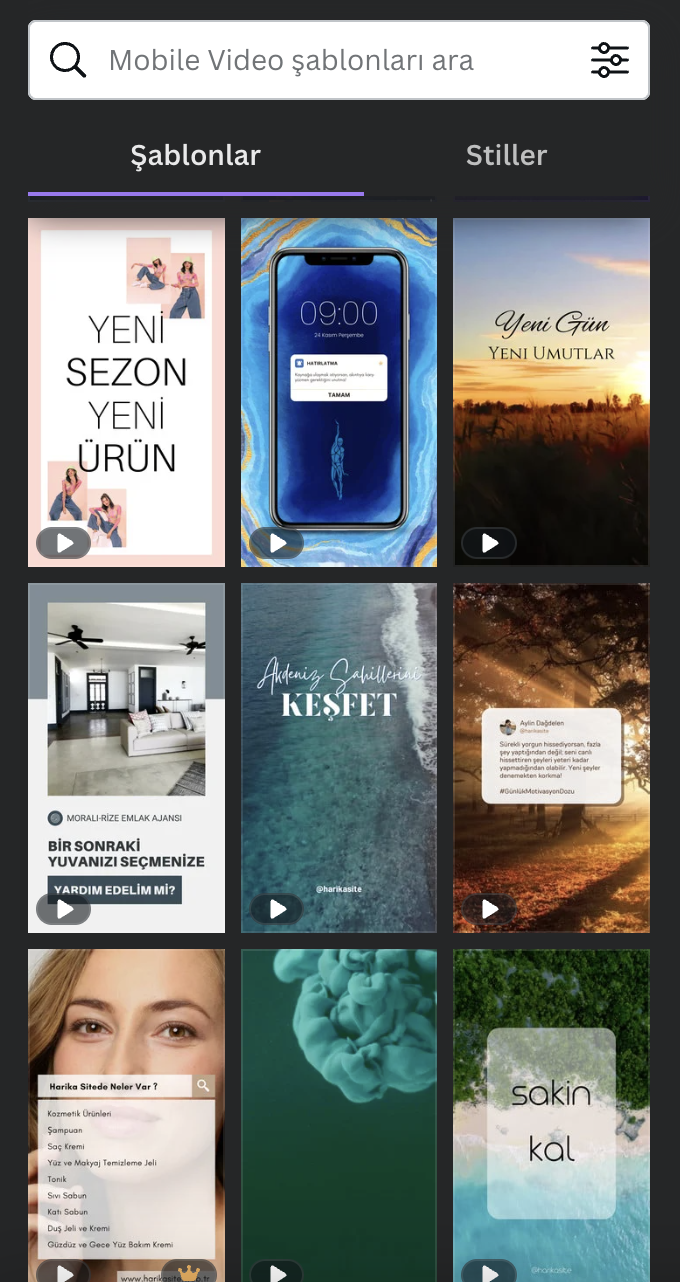
Task: Open the Yeni Sezon Yeni Ürün template
Action: 126,390
